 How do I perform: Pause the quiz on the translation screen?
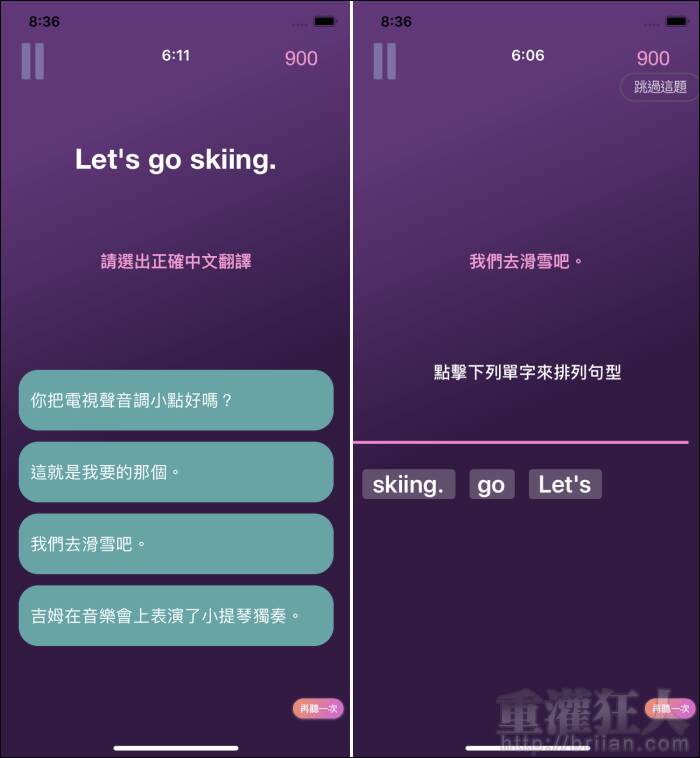tap(33, 60)
